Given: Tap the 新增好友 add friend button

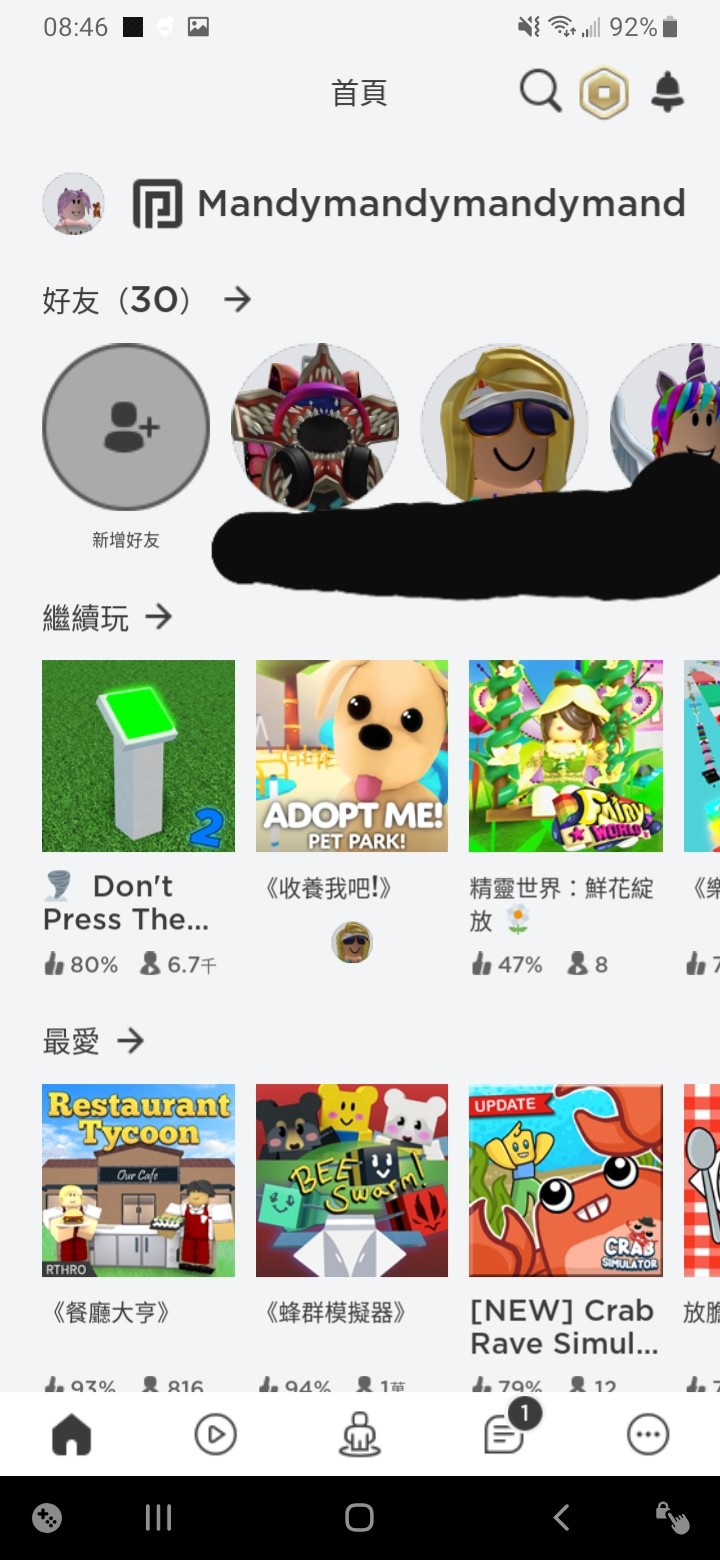Looking at the screenshot, I should tap(126, 428).
